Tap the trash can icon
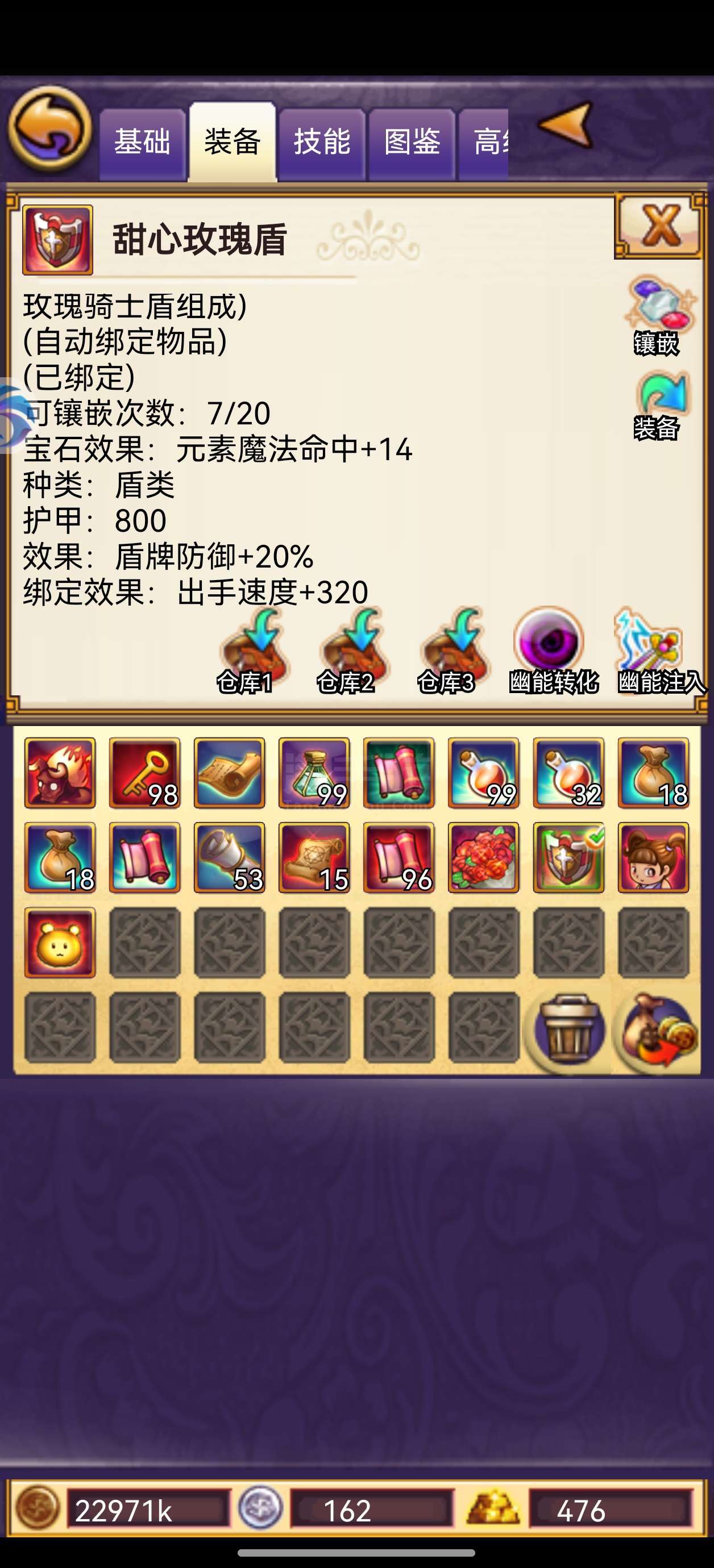 point(568,1028)
